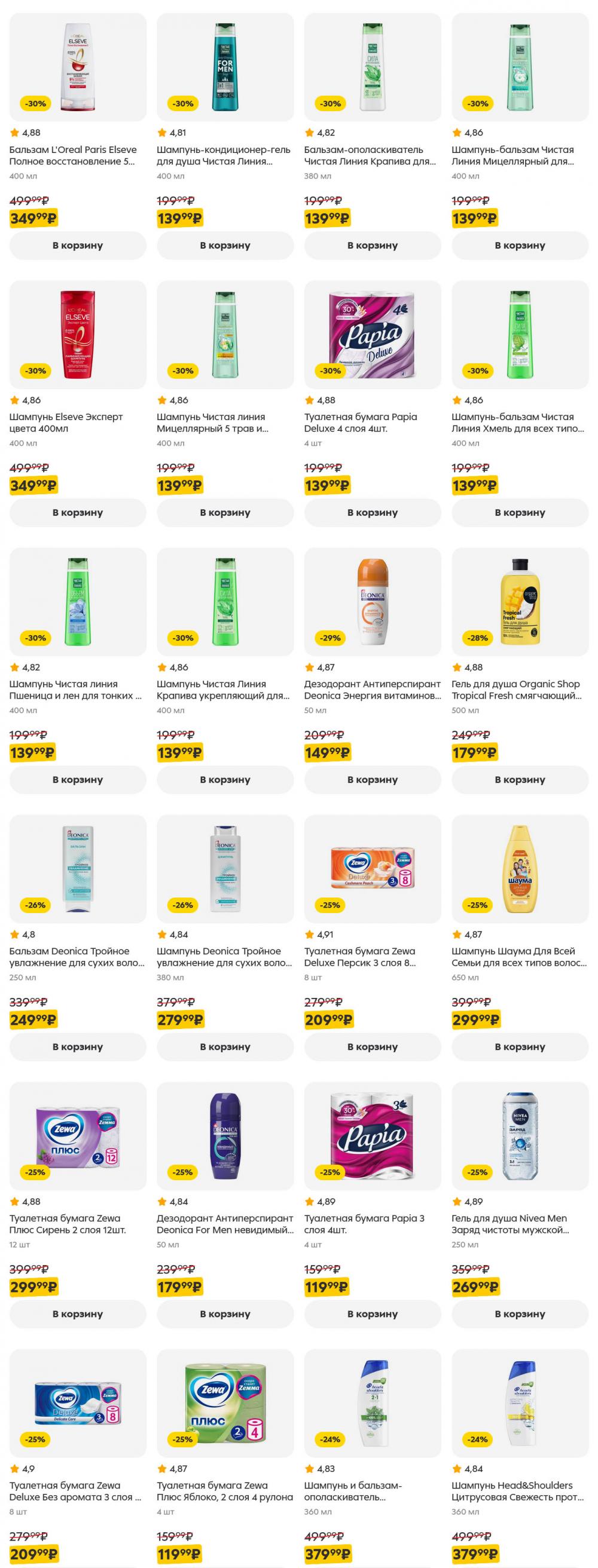Add Чистая Линия For Men shampoo to cart
The width and height of the screenshot is (598, 1568).
(225, 246)
